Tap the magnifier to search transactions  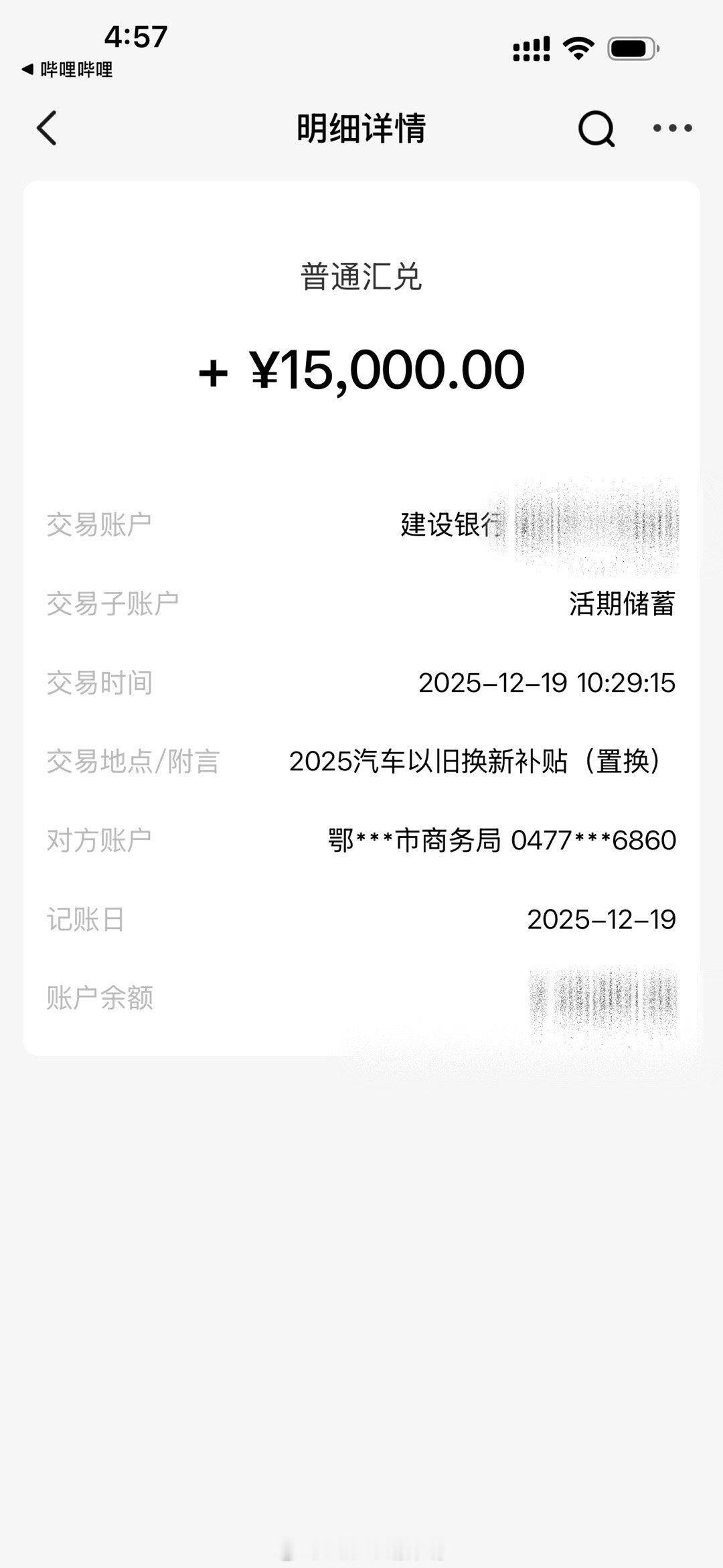(597, 127)
